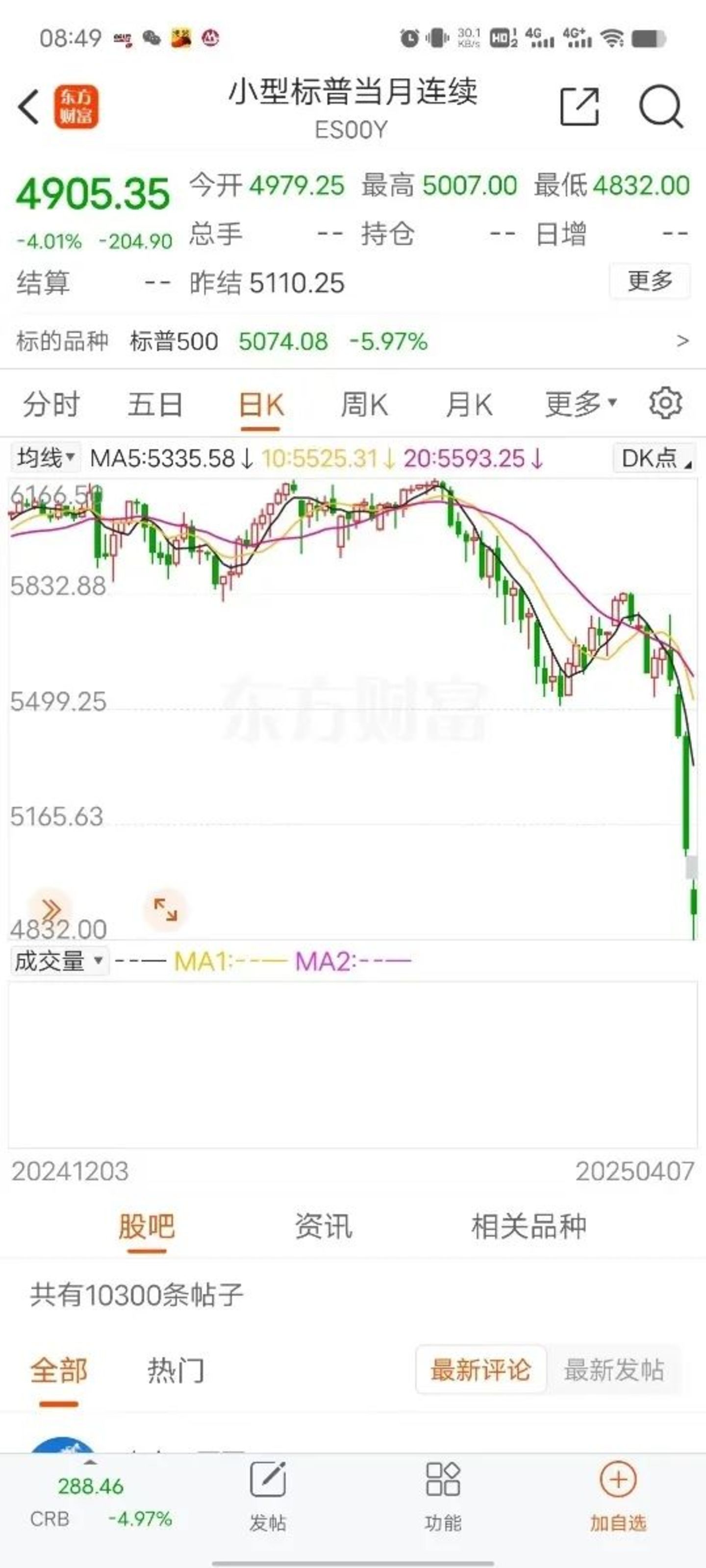
Task: Open the search magnifier
Action: (x=661, y=106)
